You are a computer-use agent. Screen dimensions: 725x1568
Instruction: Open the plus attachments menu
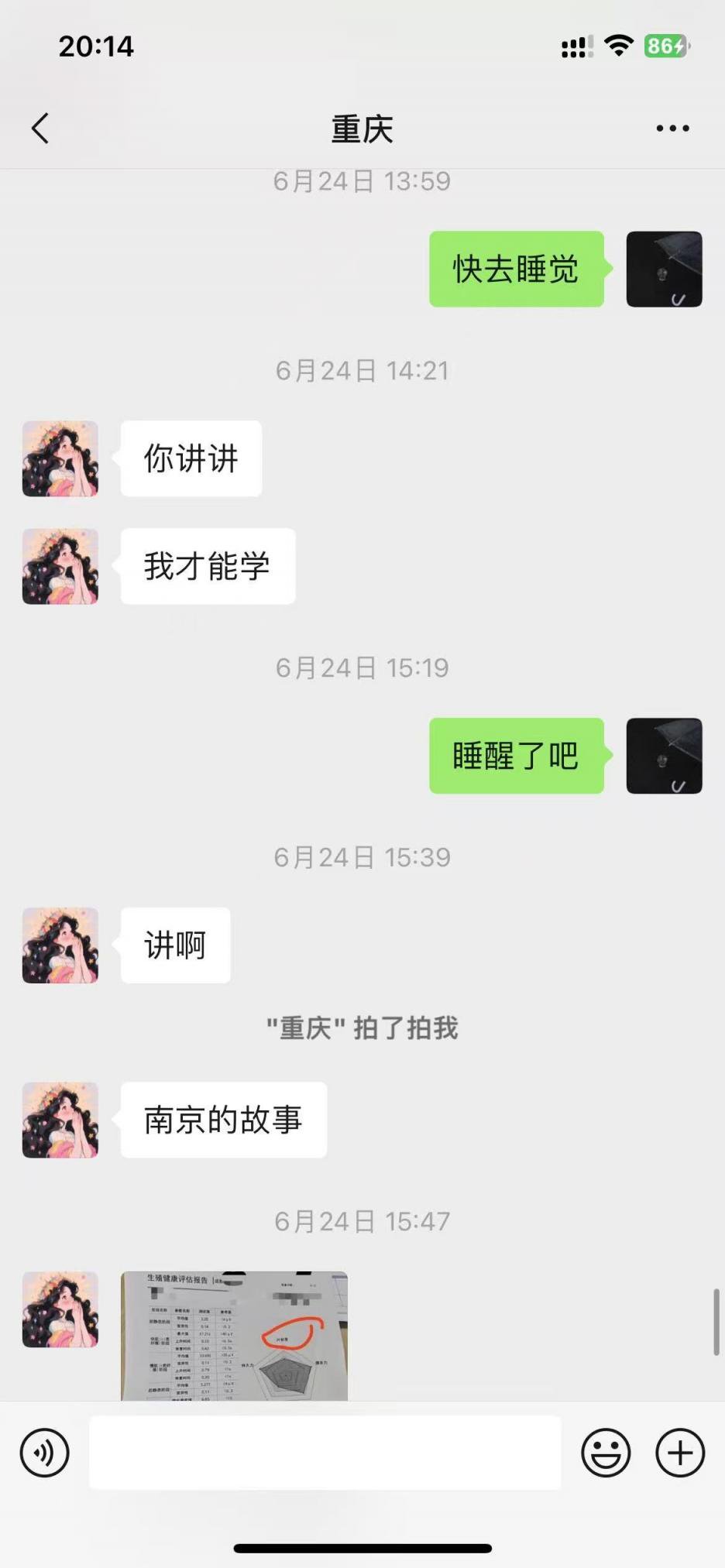[x=680, y=1453]
